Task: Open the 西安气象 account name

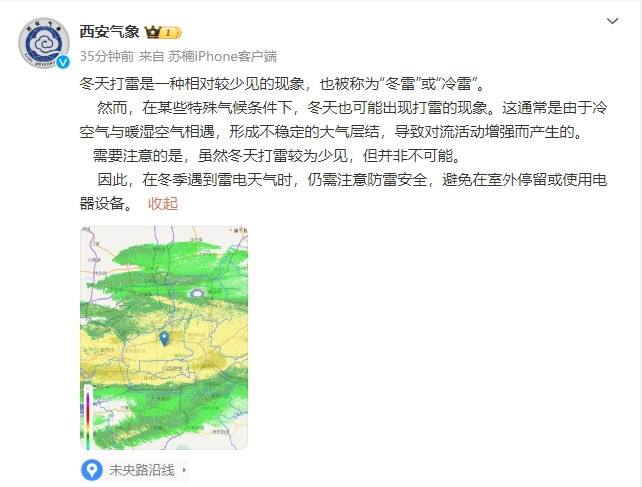Action: pos(109,31)
